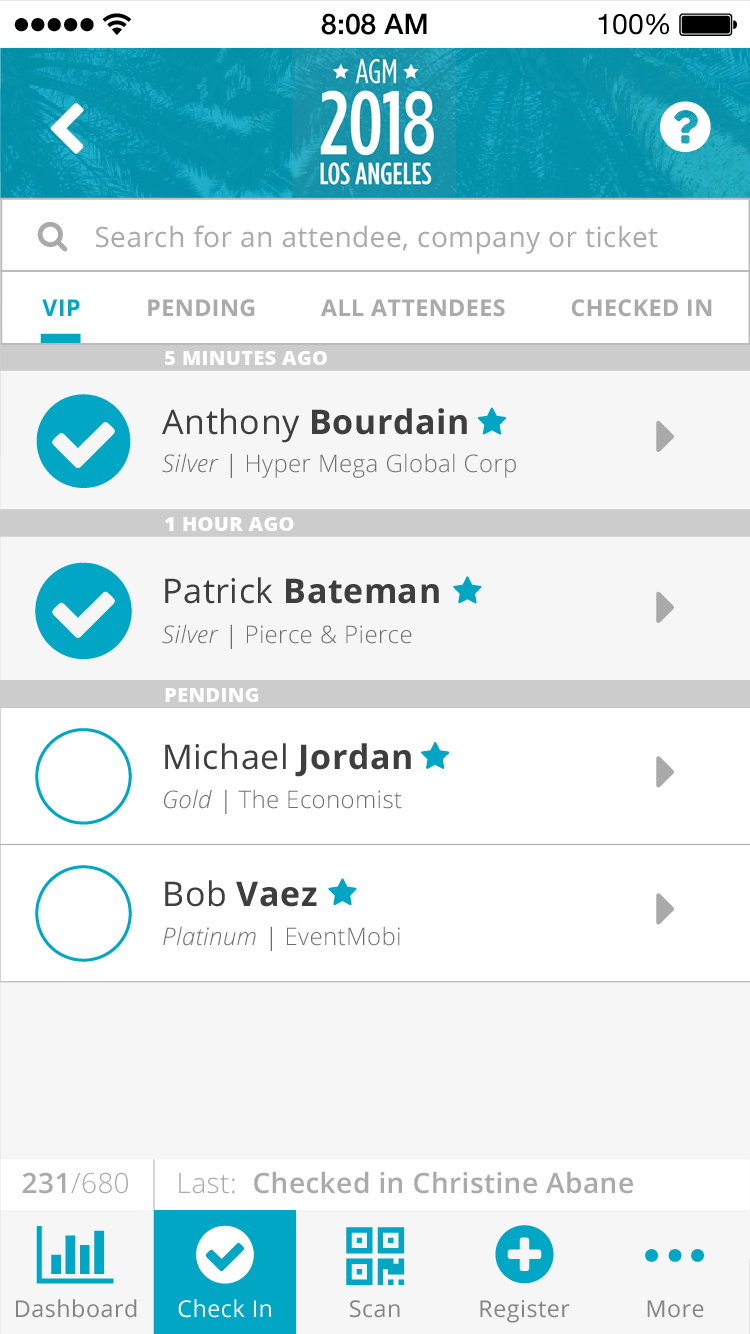
Task: Uncheck Patrick Bateman's check-in circle
Action: 83,610
